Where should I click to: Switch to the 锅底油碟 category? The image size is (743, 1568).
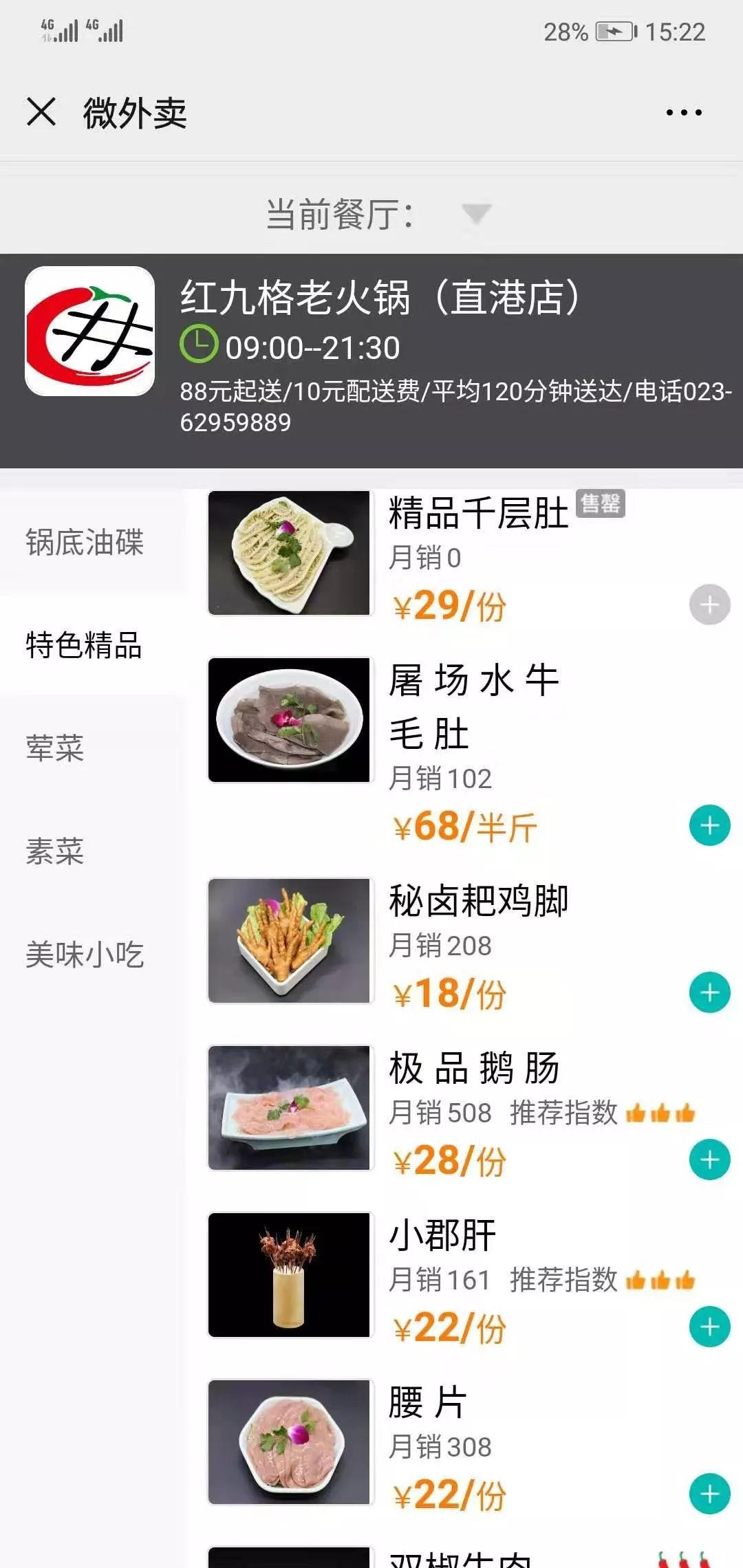85,542
